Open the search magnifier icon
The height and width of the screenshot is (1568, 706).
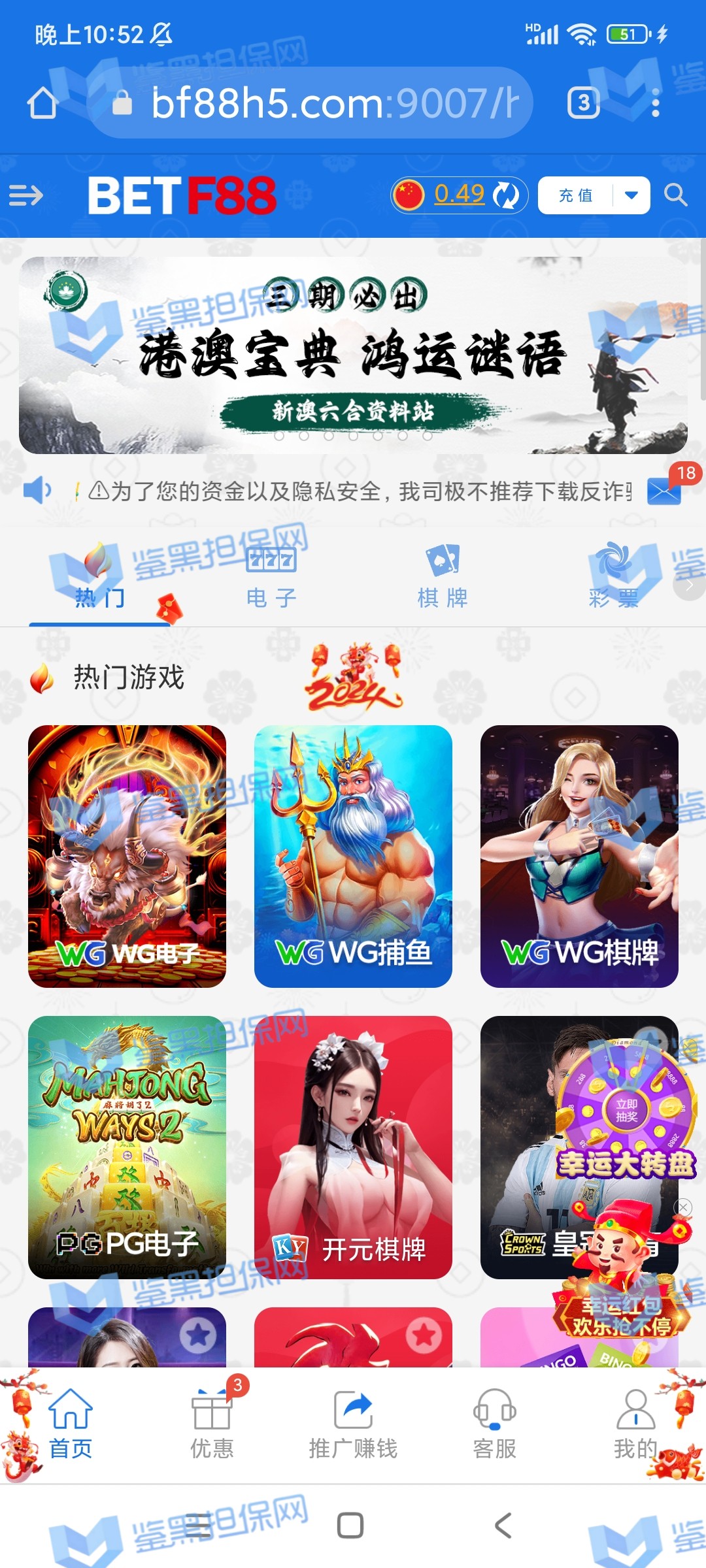675,195
